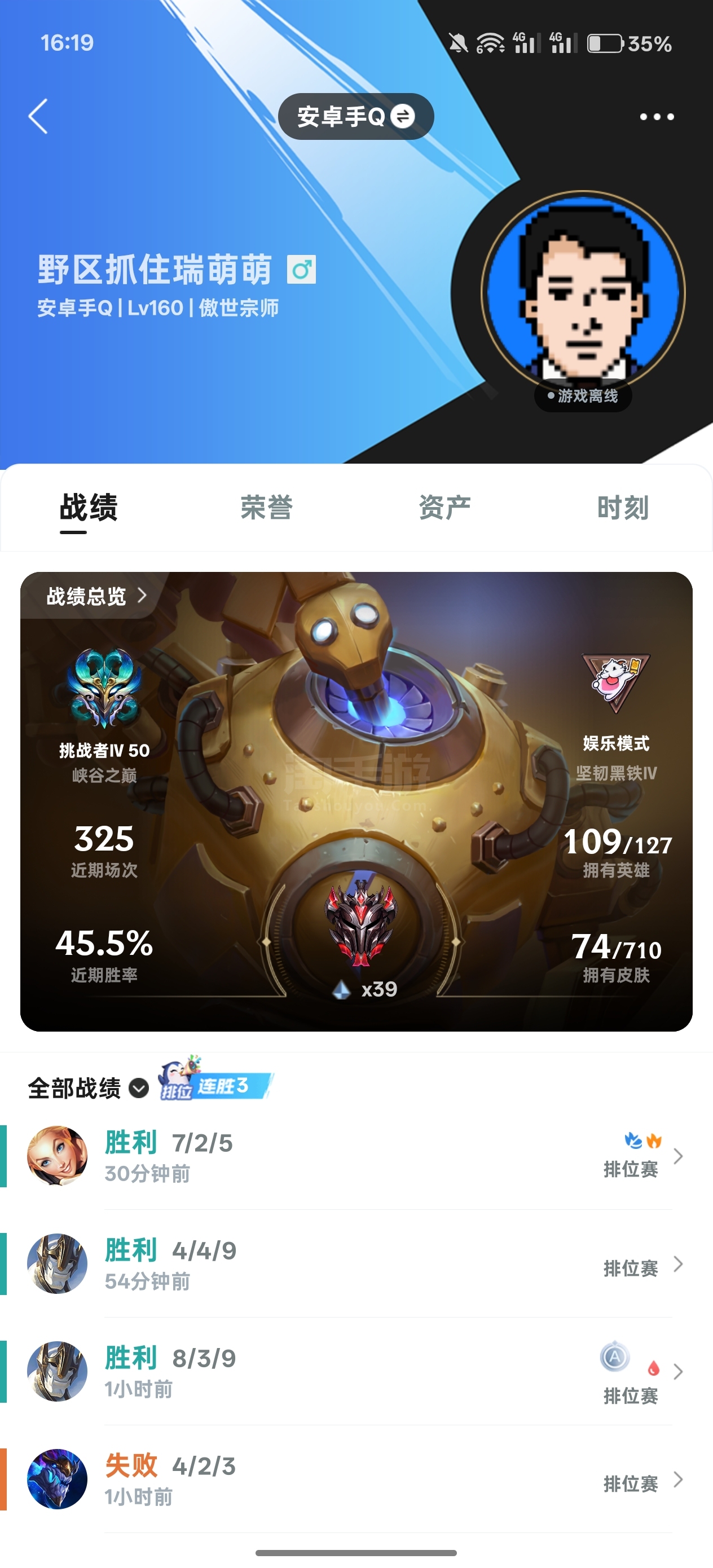Open 战绩总览 overview
Image resolution: width=713 pixels, height=1568 pixels.
point(96,596)
